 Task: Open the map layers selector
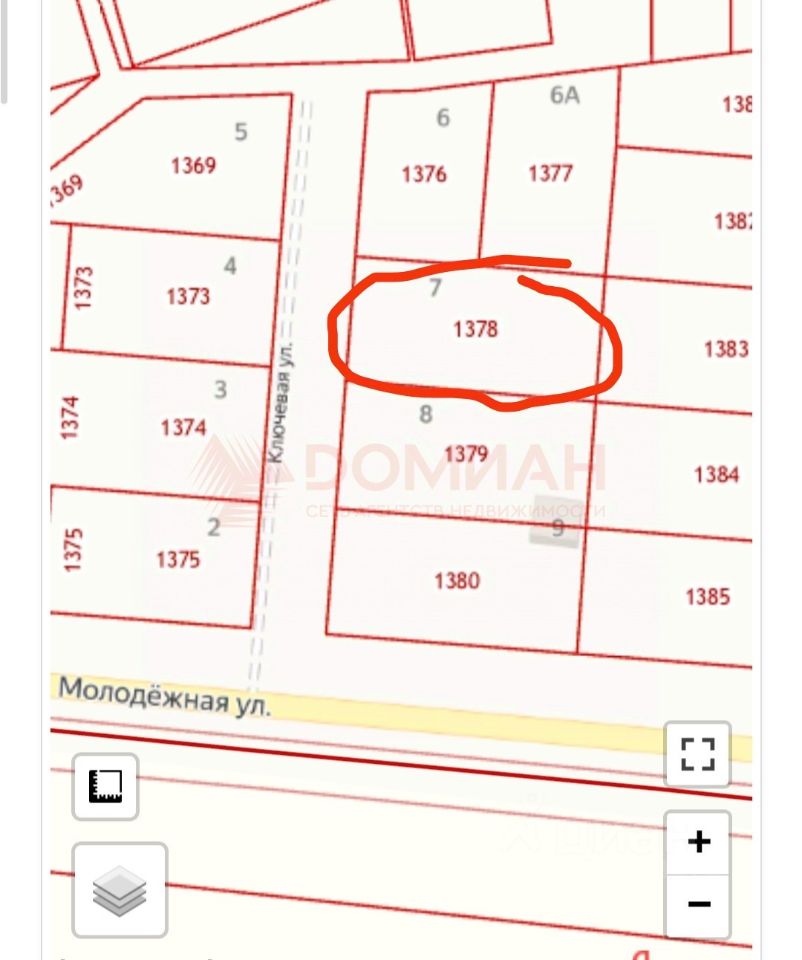(120, 889)
